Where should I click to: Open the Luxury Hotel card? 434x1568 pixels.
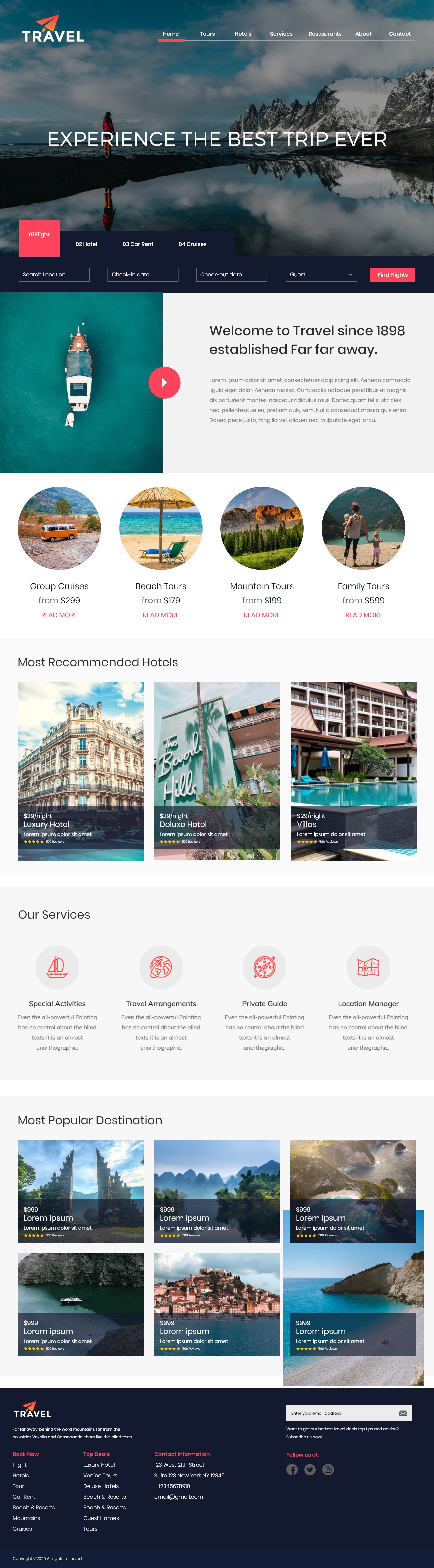(x=80, y=771)
